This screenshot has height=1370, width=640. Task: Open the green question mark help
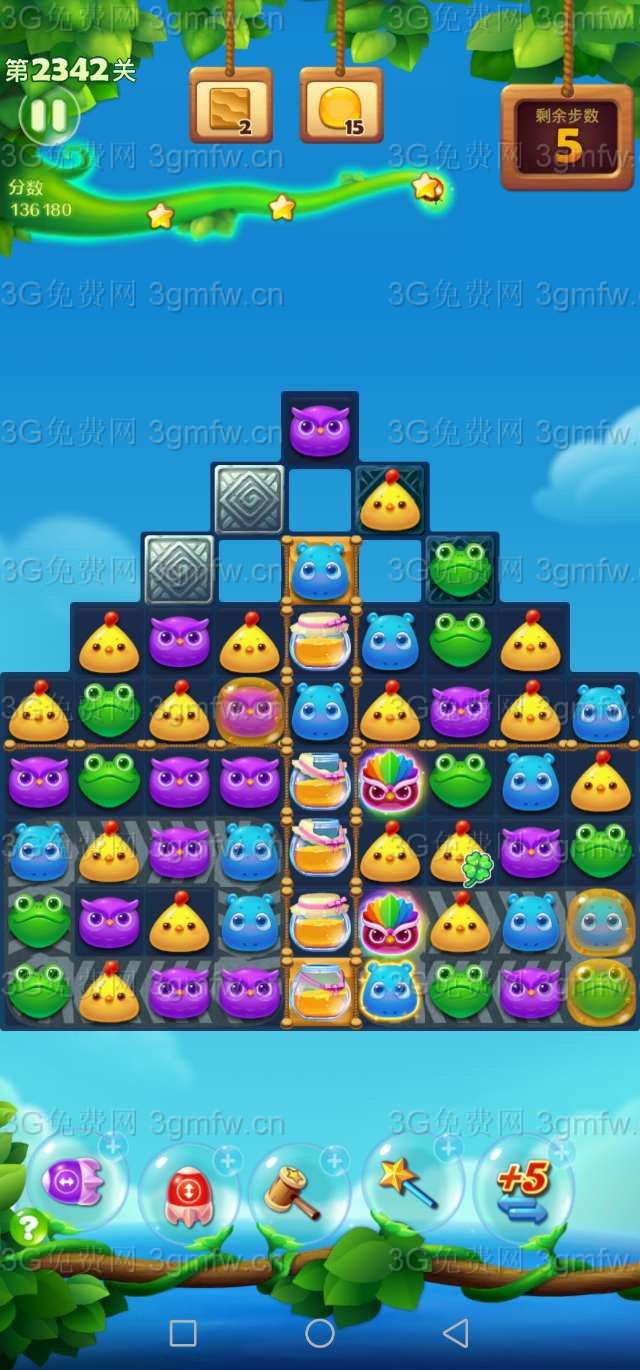[28, 1227]
